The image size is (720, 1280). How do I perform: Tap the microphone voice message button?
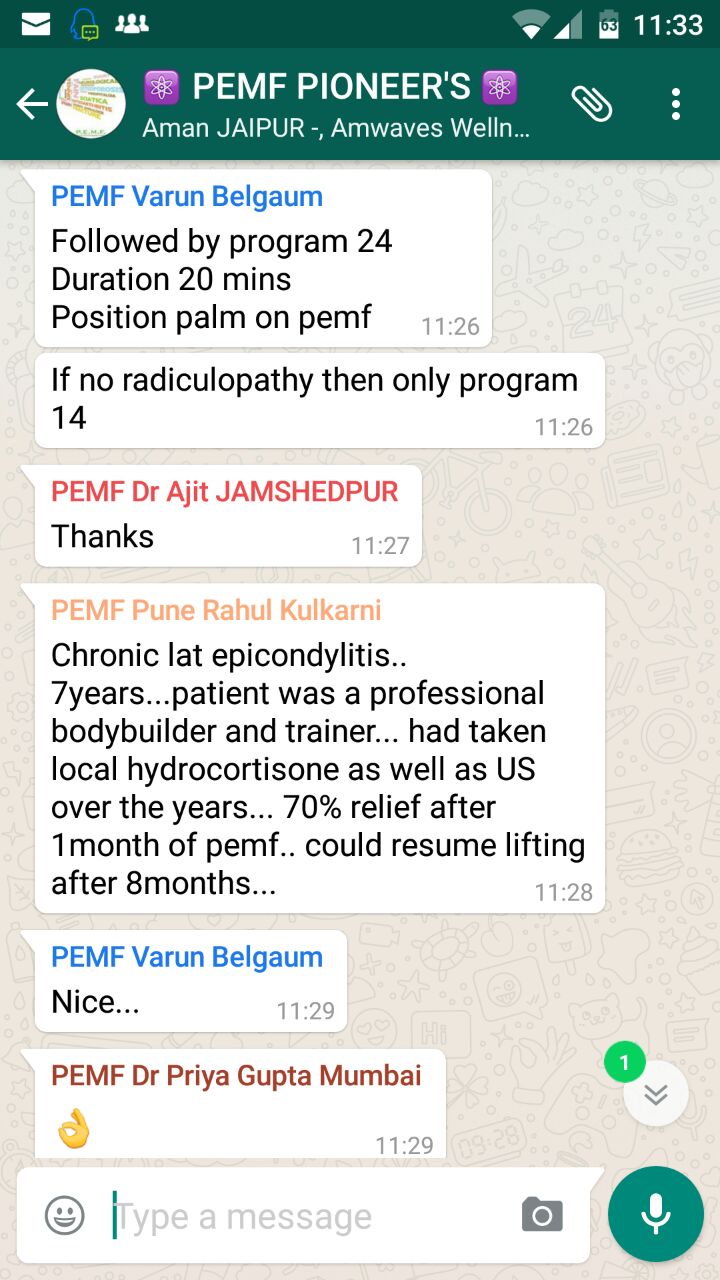(x=655, y=1215)
